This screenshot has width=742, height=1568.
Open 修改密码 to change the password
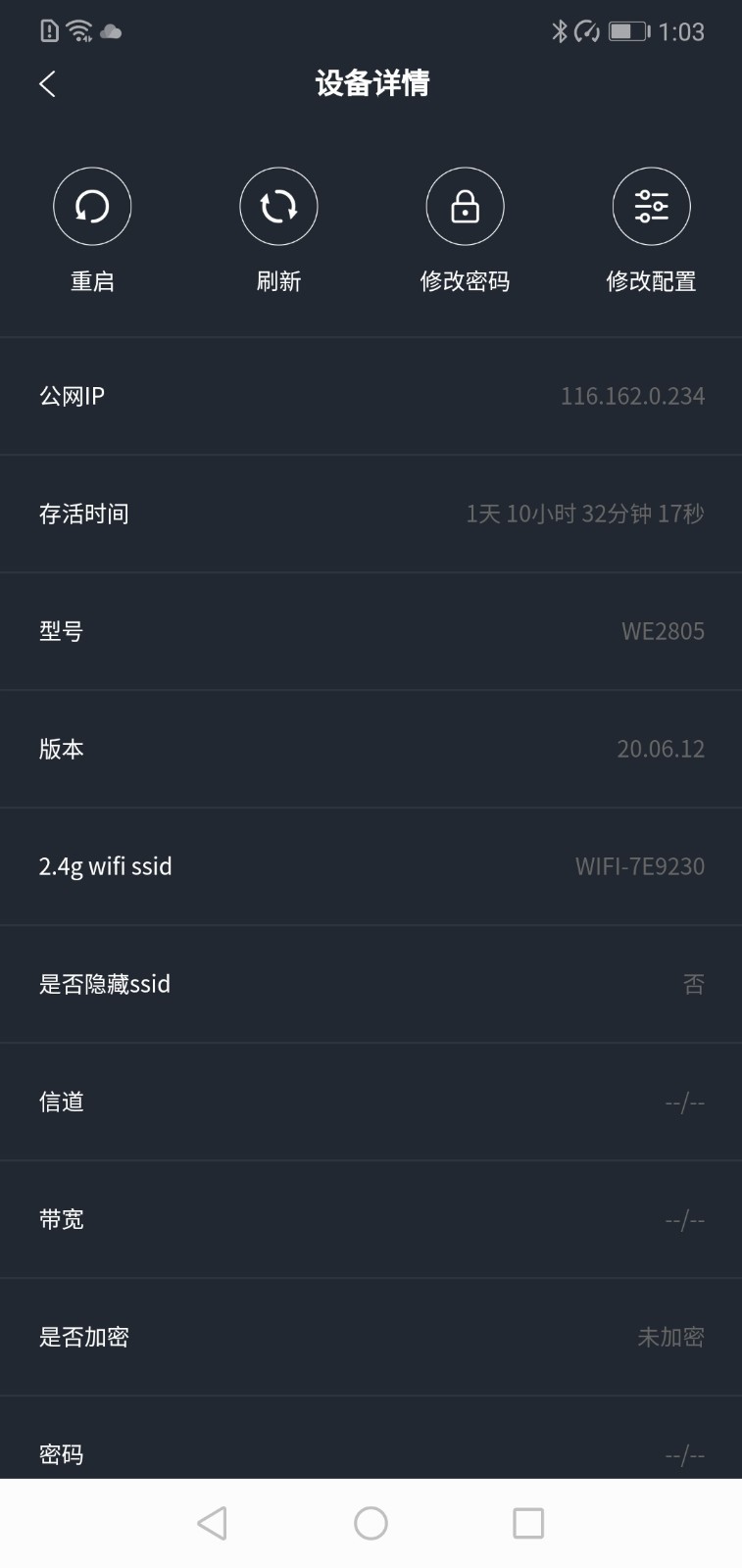pos(465,207)
